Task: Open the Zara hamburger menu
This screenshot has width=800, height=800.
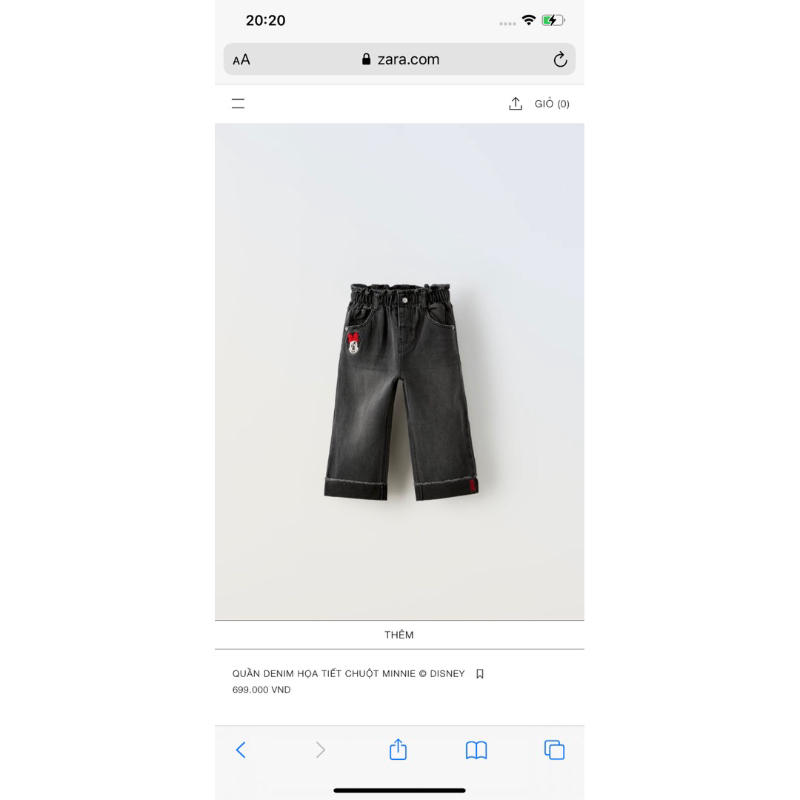Action: 238,103
